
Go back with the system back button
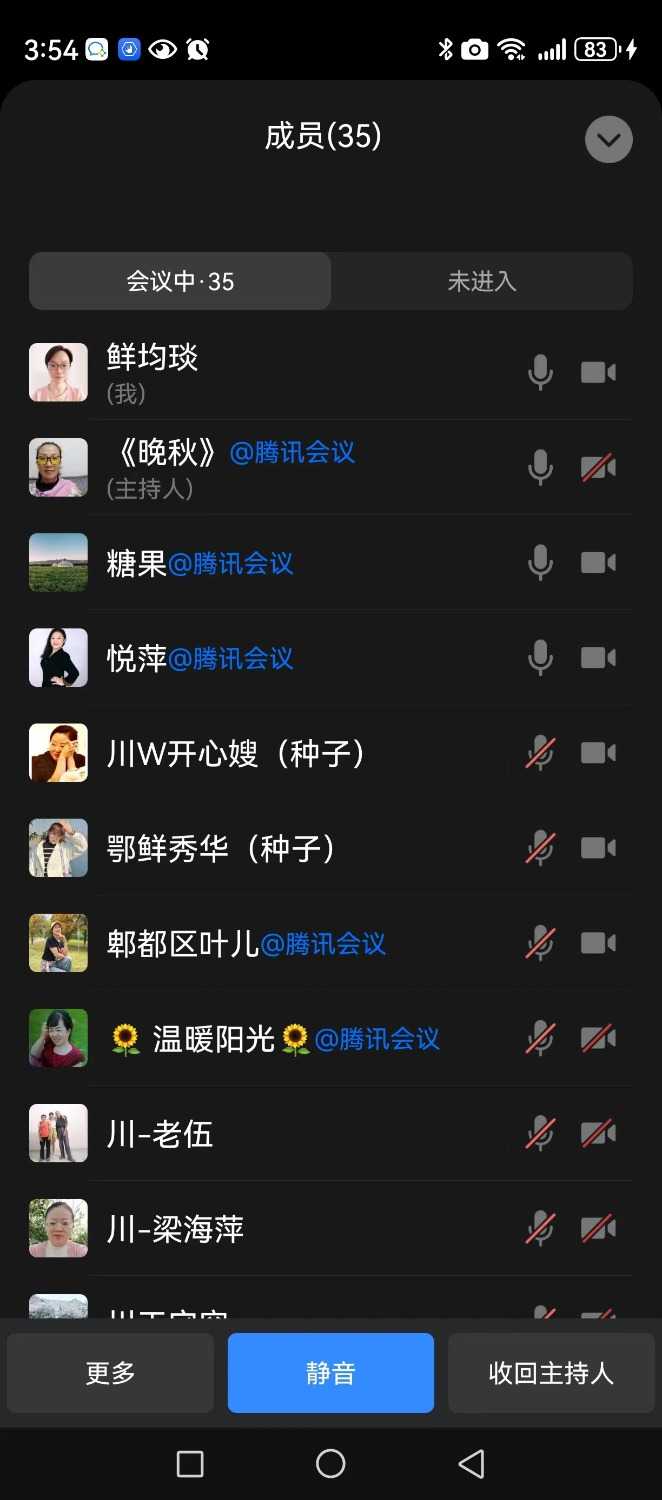click(x=471, y=1464)
